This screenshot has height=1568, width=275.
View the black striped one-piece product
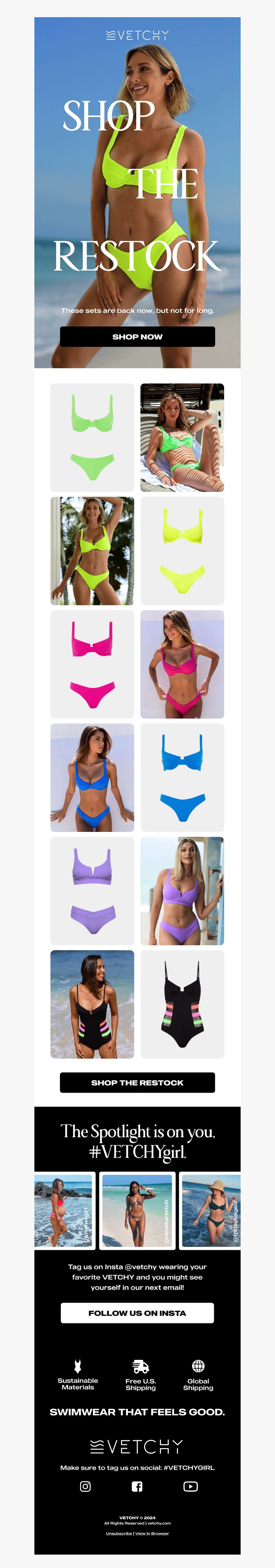point(182,1004)
